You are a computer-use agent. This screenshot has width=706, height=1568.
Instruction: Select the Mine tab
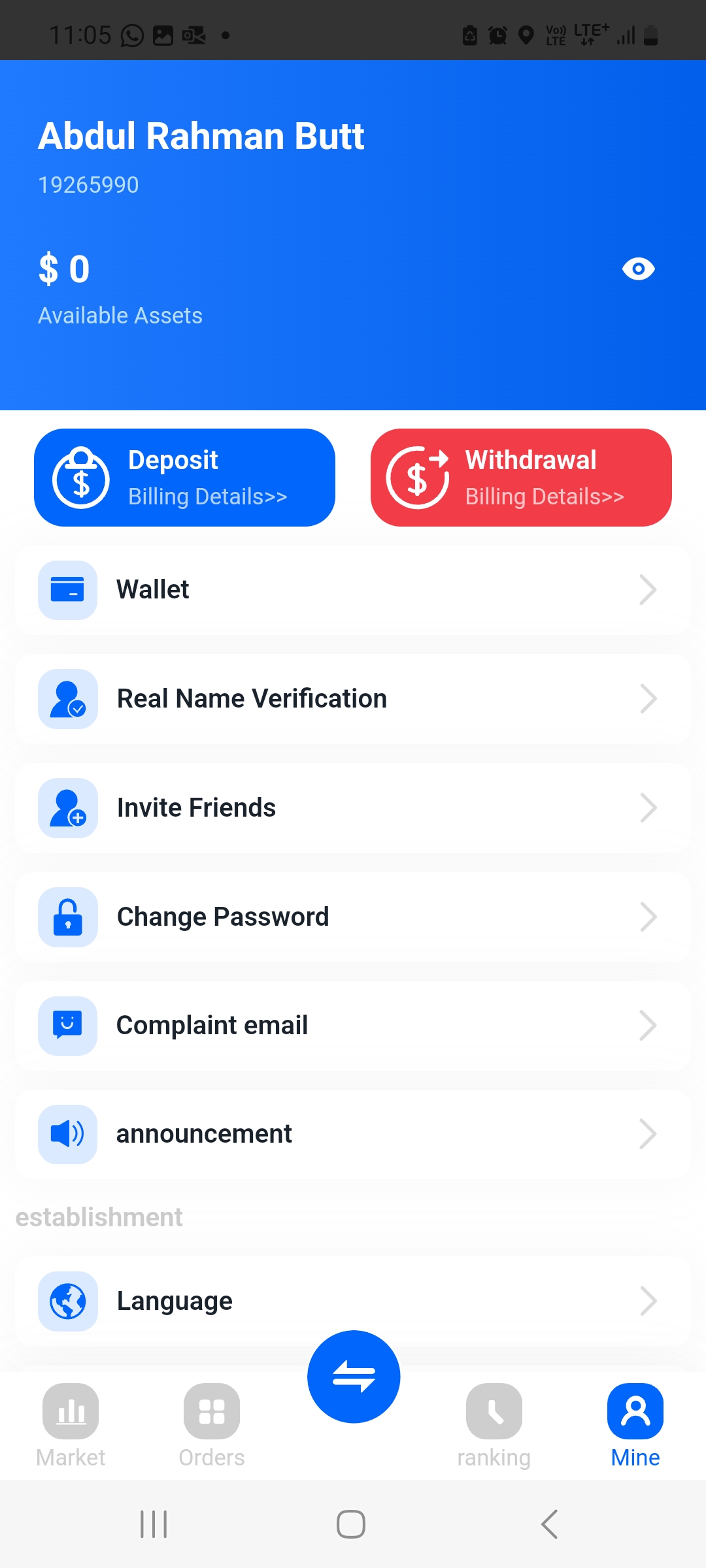tap(635, 1424)
